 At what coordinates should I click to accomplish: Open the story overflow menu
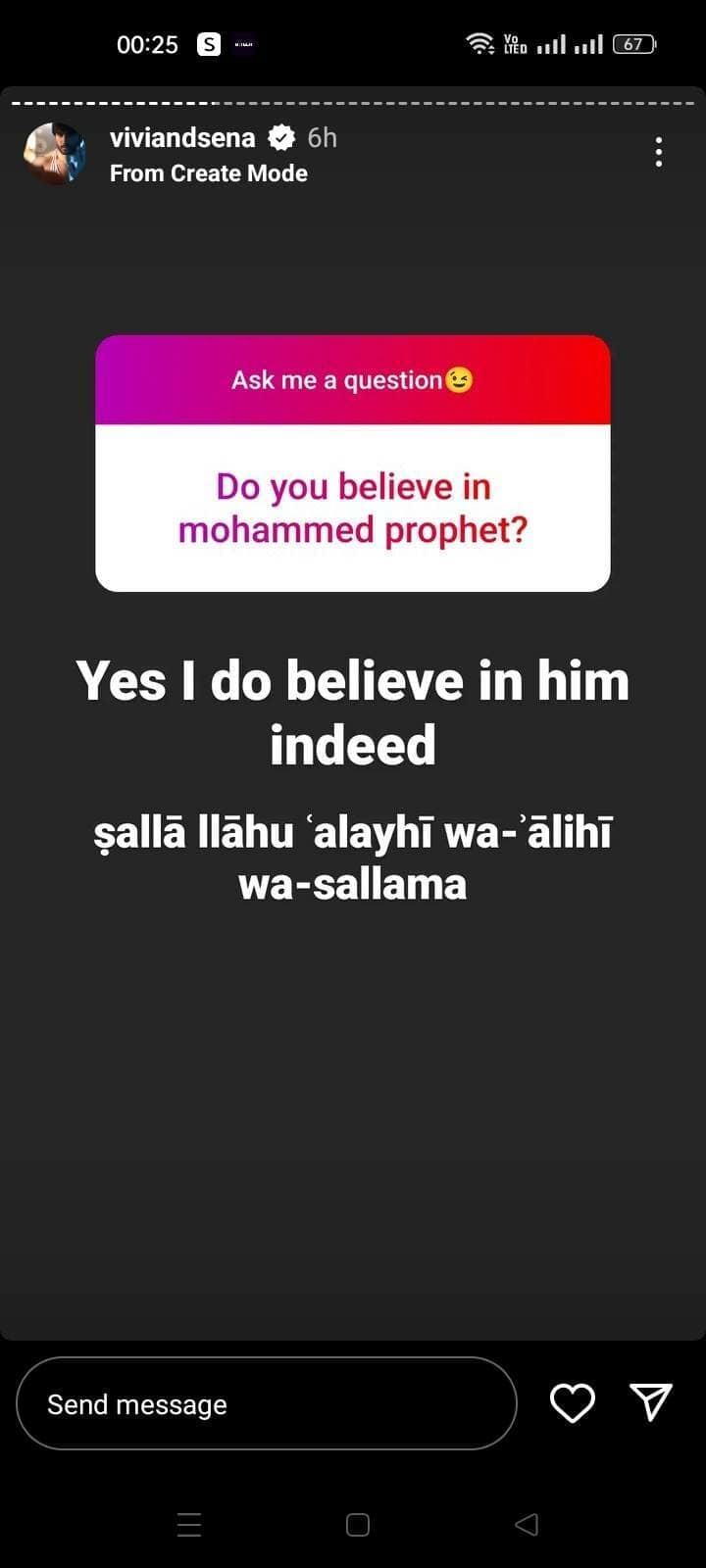click(x=659, y=152)
